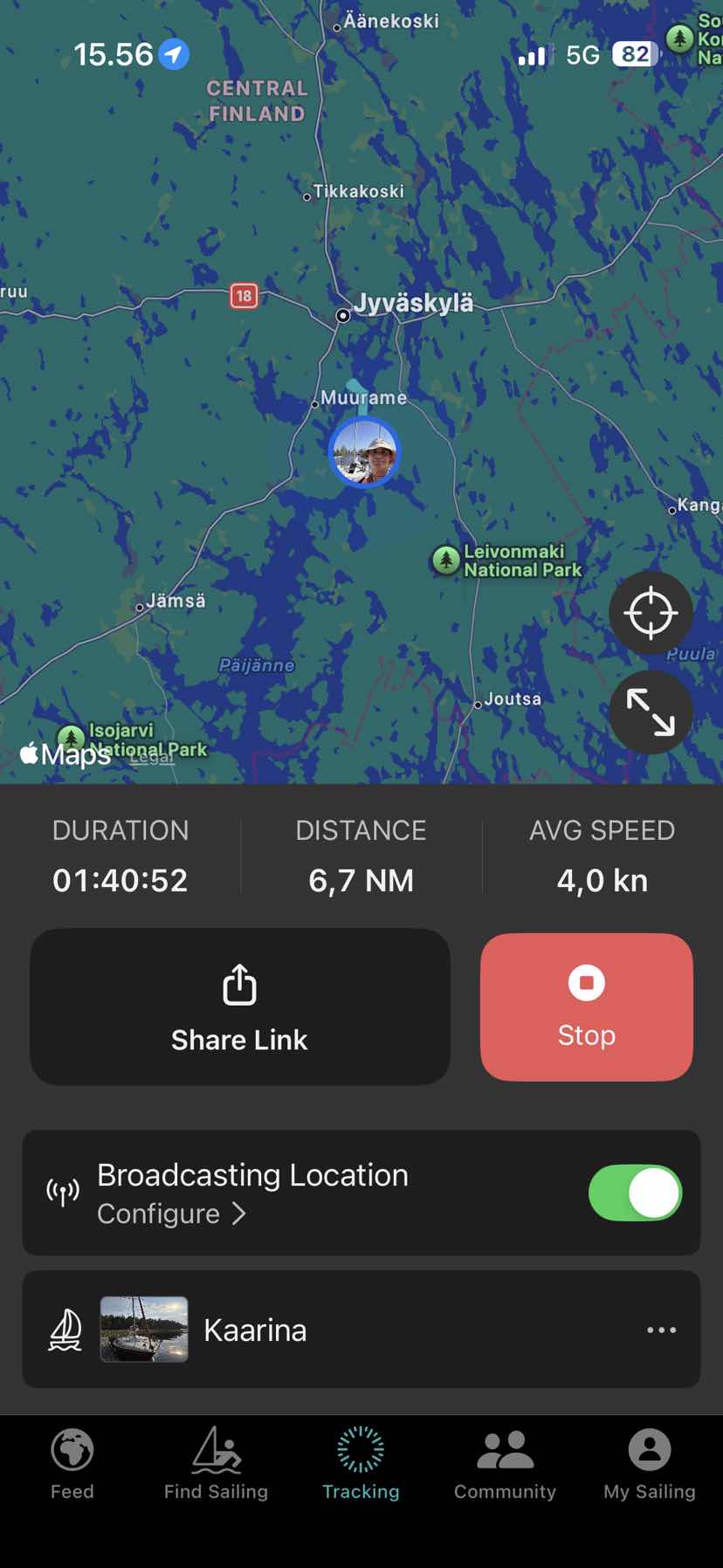
Task: Recenter map with the crosshair location button
Action: pyautogui.click(x=651, y=613)
